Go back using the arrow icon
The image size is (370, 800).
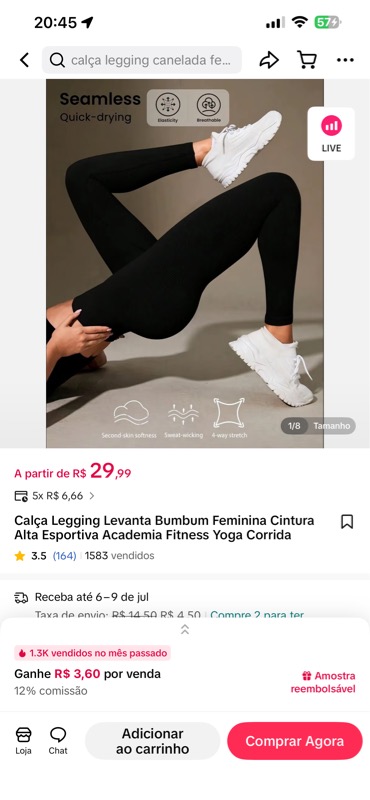coord(24,60)
